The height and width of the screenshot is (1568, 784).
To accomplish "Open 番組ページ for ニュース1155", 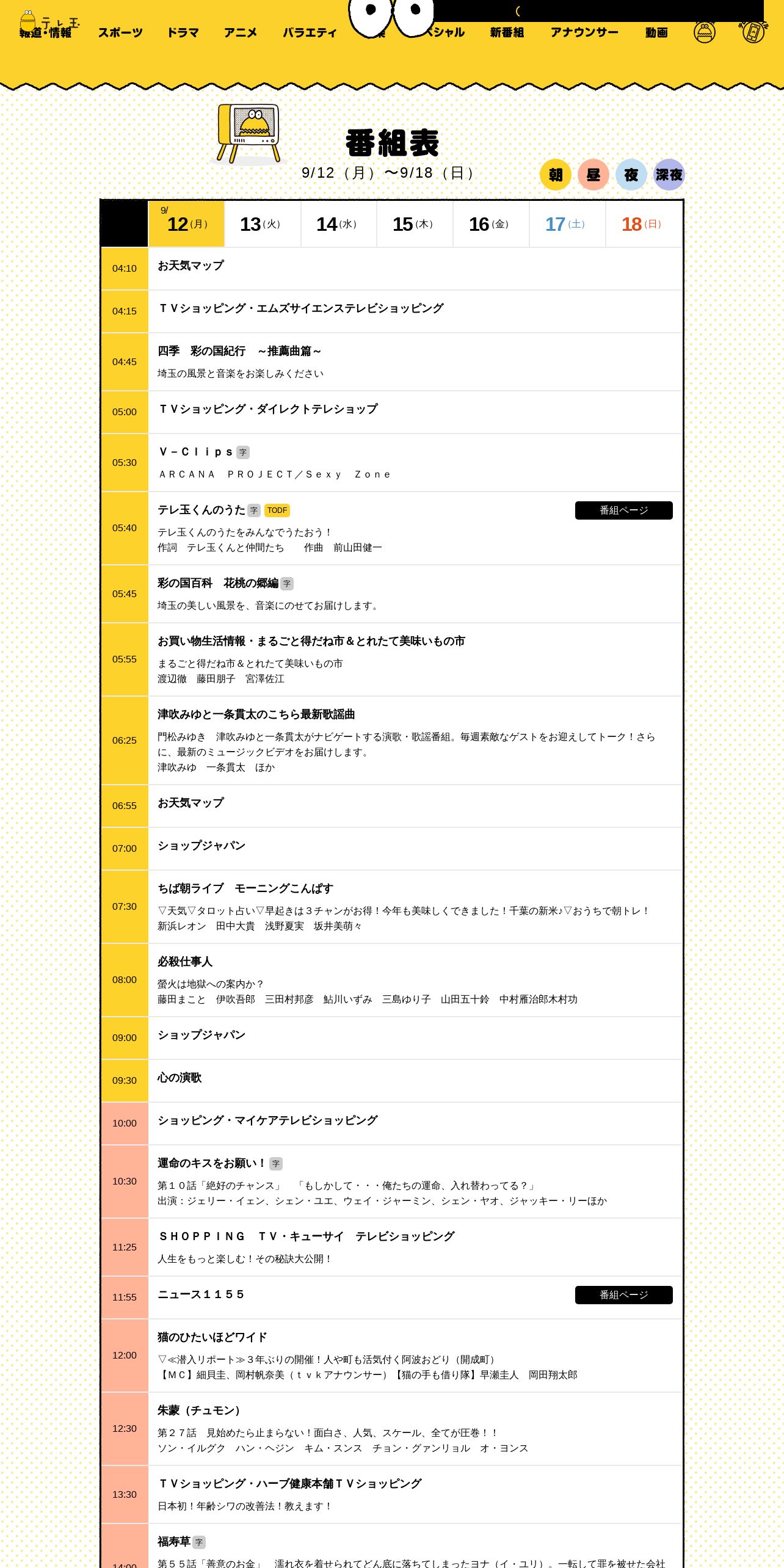I will tap(624, 1295).
